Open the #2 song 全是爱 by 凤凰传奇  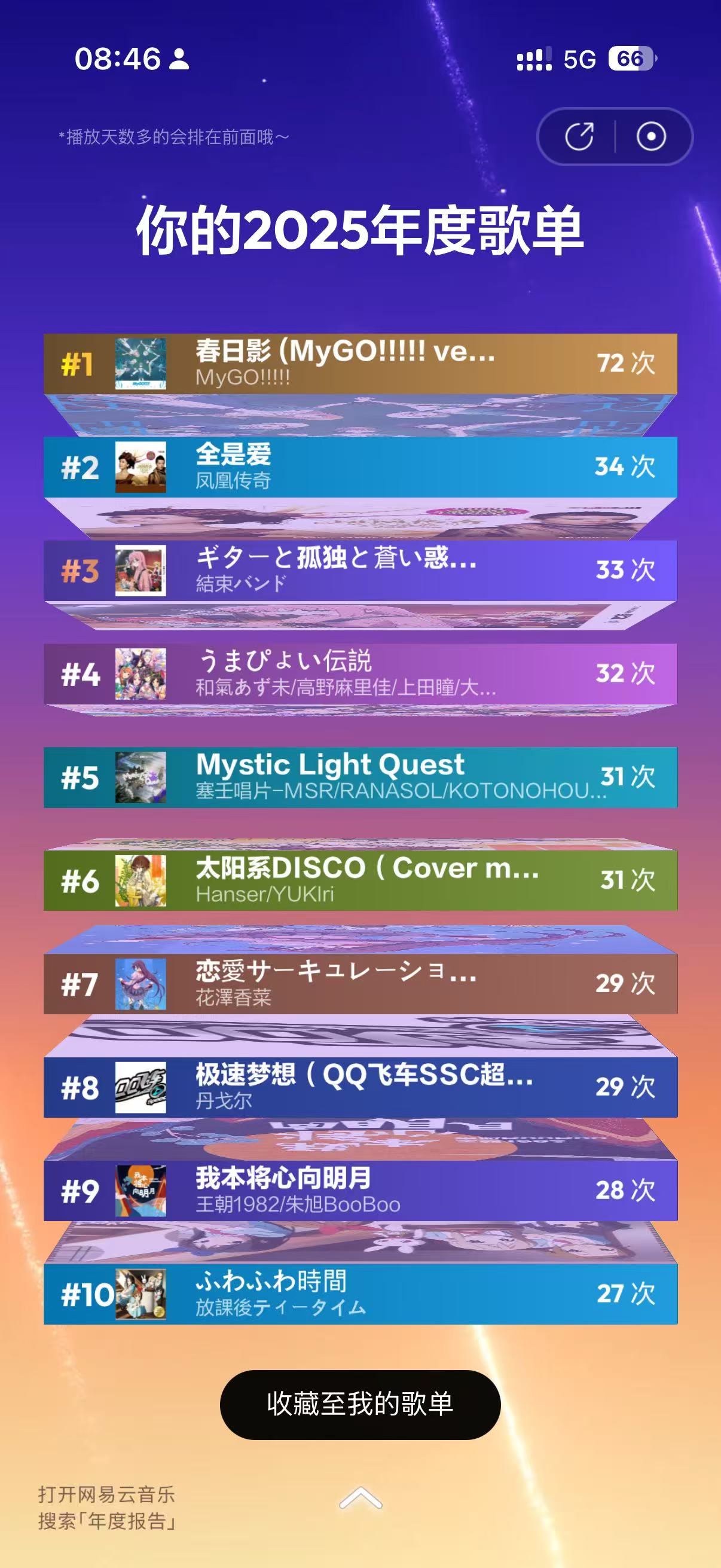[360, 467]
